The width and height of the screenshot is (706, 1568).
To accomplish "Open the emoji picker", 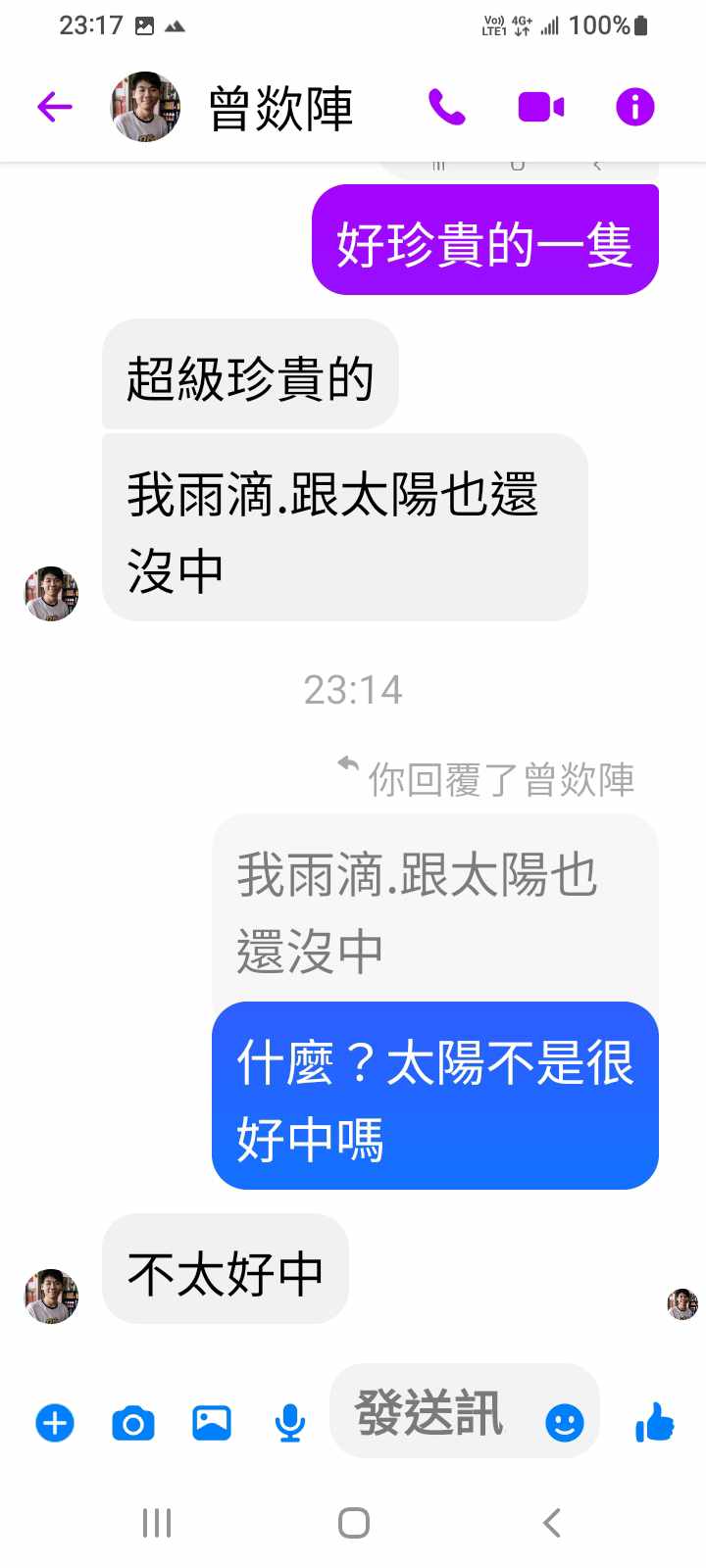I will pos(565,1423).
